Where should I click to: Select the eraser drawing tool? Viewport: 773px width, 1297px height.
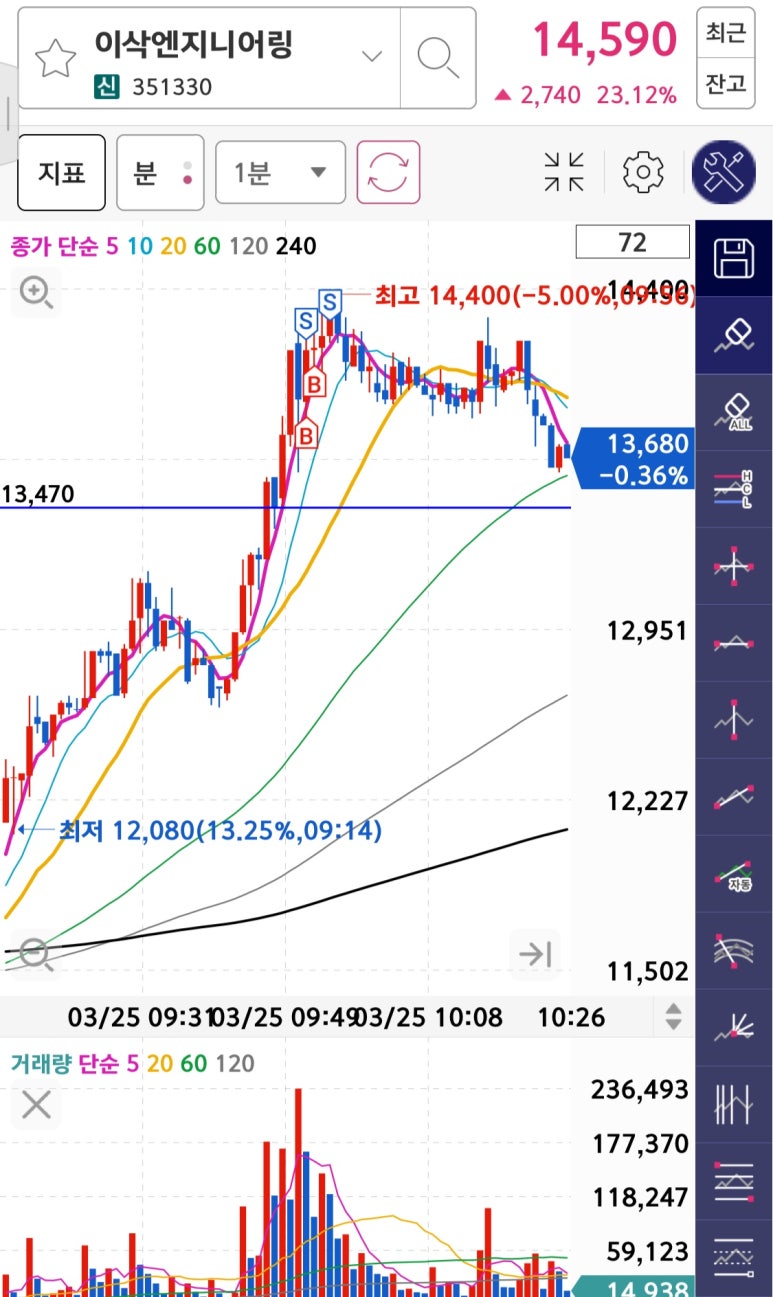[x=734, y=335]
